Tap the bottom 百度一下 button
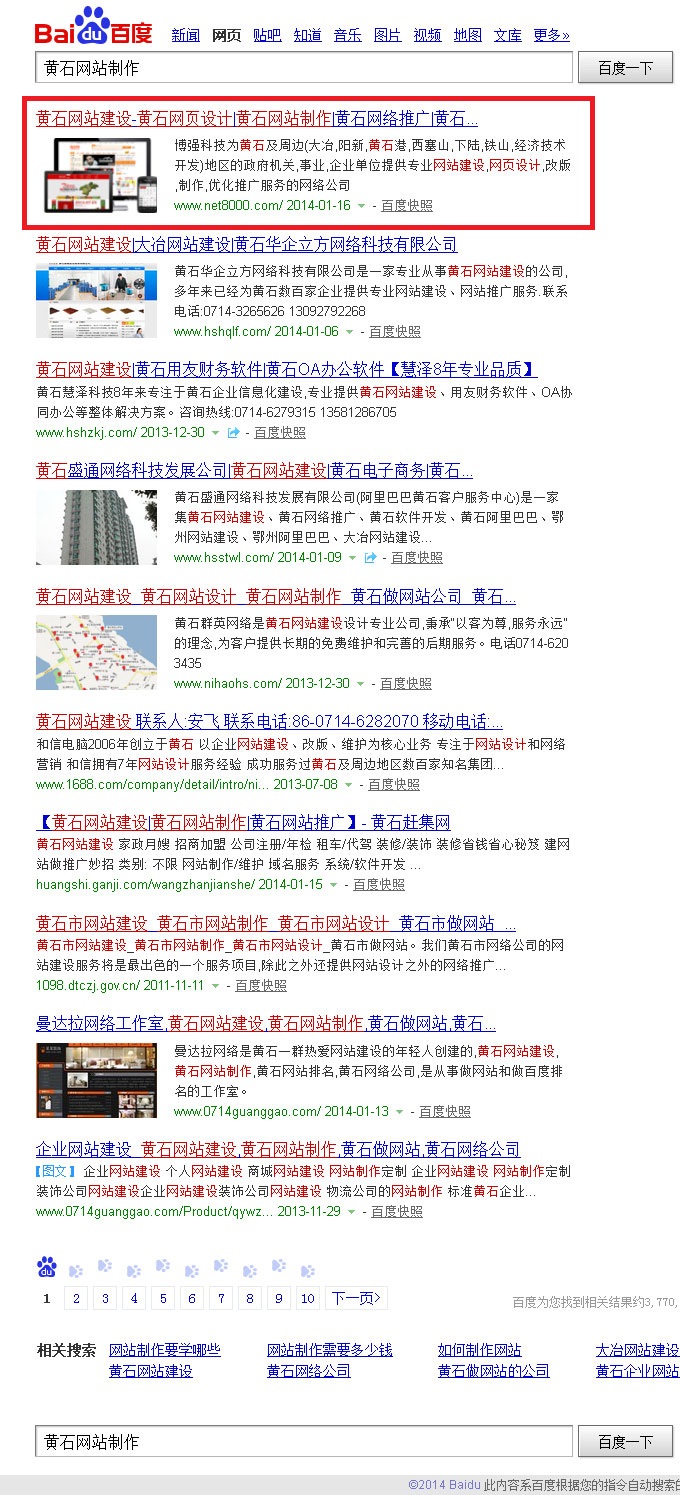The height and width of the screenshot is (1495, 680). tap(625, 1442)
